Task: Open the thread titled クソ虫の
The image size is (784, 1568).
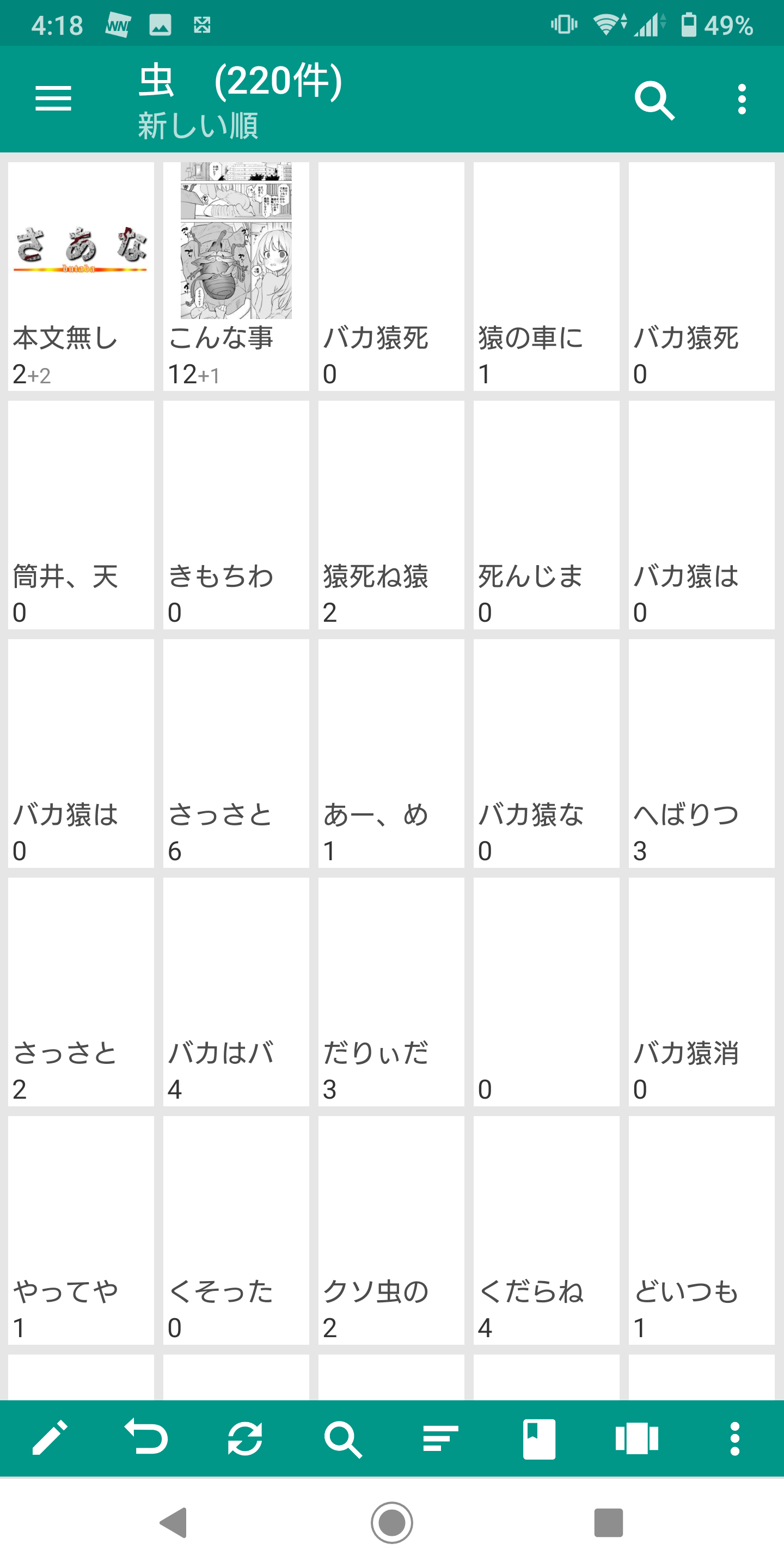Action: tap(391, 1231)
